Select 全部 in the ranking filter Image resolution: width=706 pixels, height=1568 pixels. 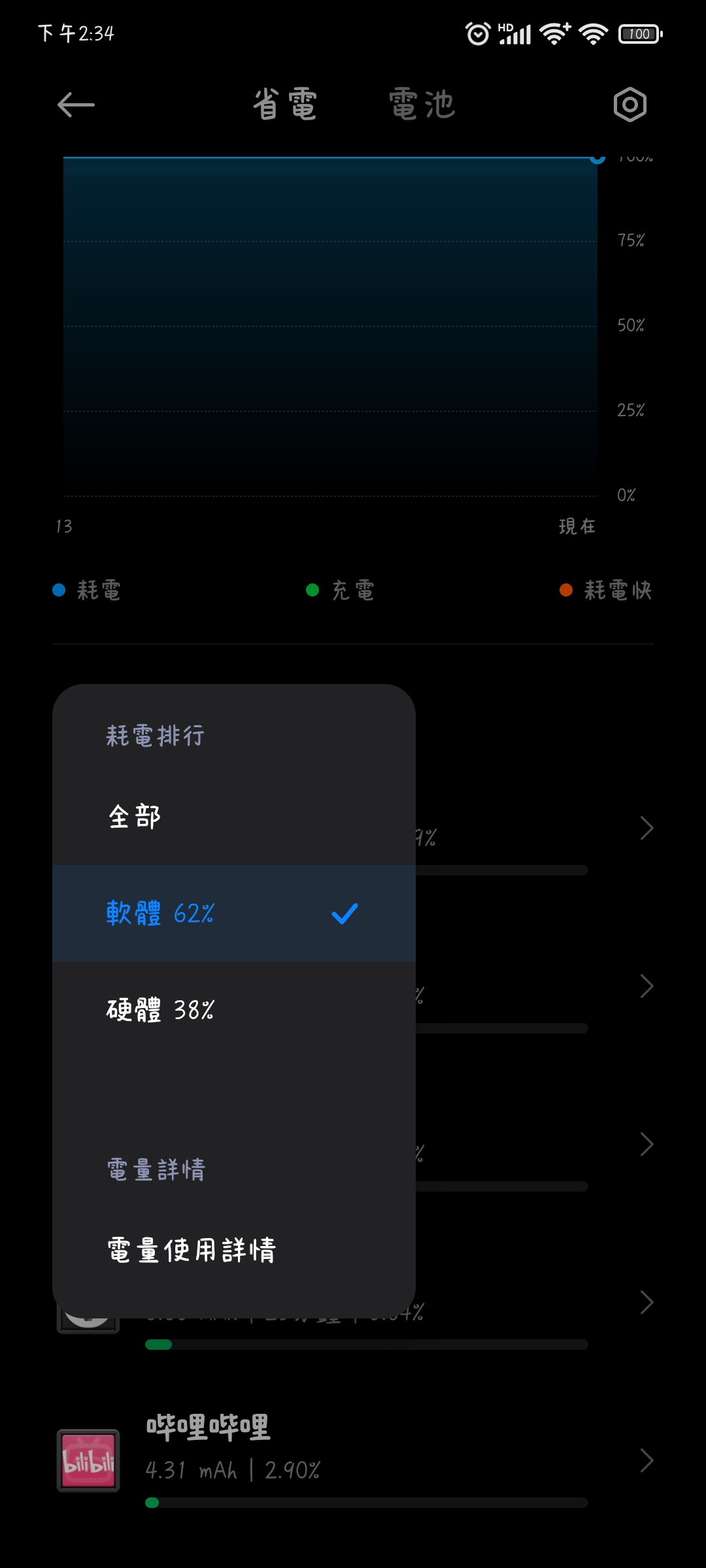[x=233, y=817]
